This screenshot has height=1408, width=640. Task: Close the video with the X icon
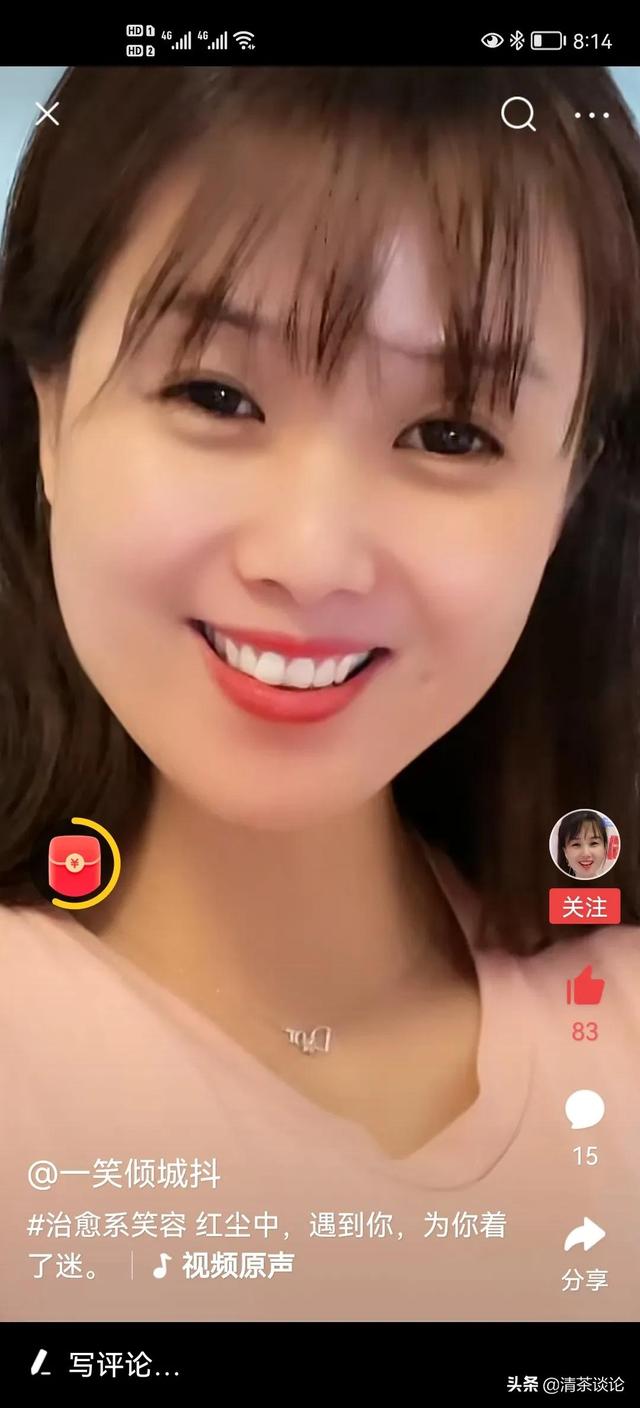(47, 114)
